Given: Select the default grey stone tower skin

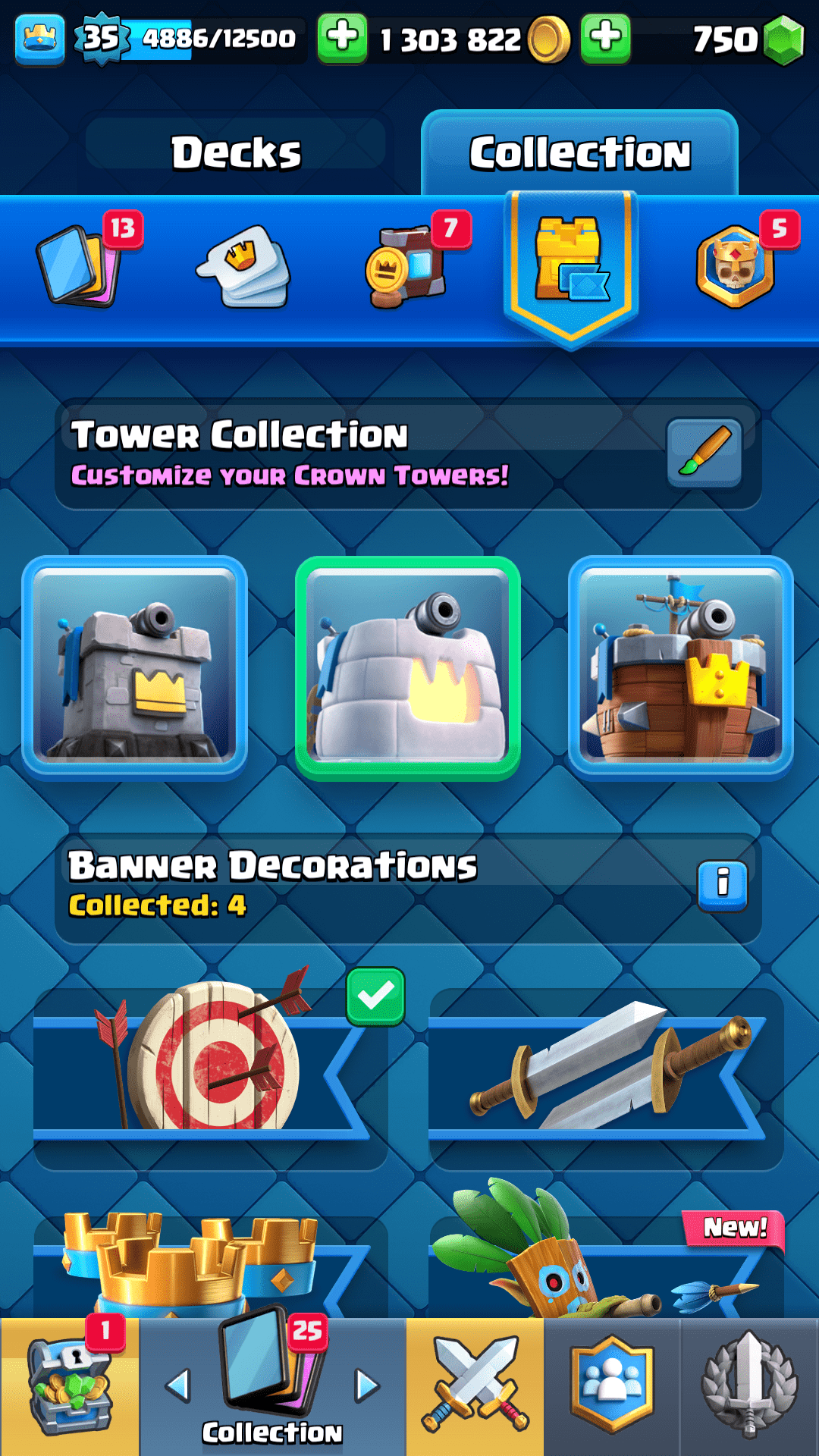Looking at the screenshot, I should click(135, 667).
